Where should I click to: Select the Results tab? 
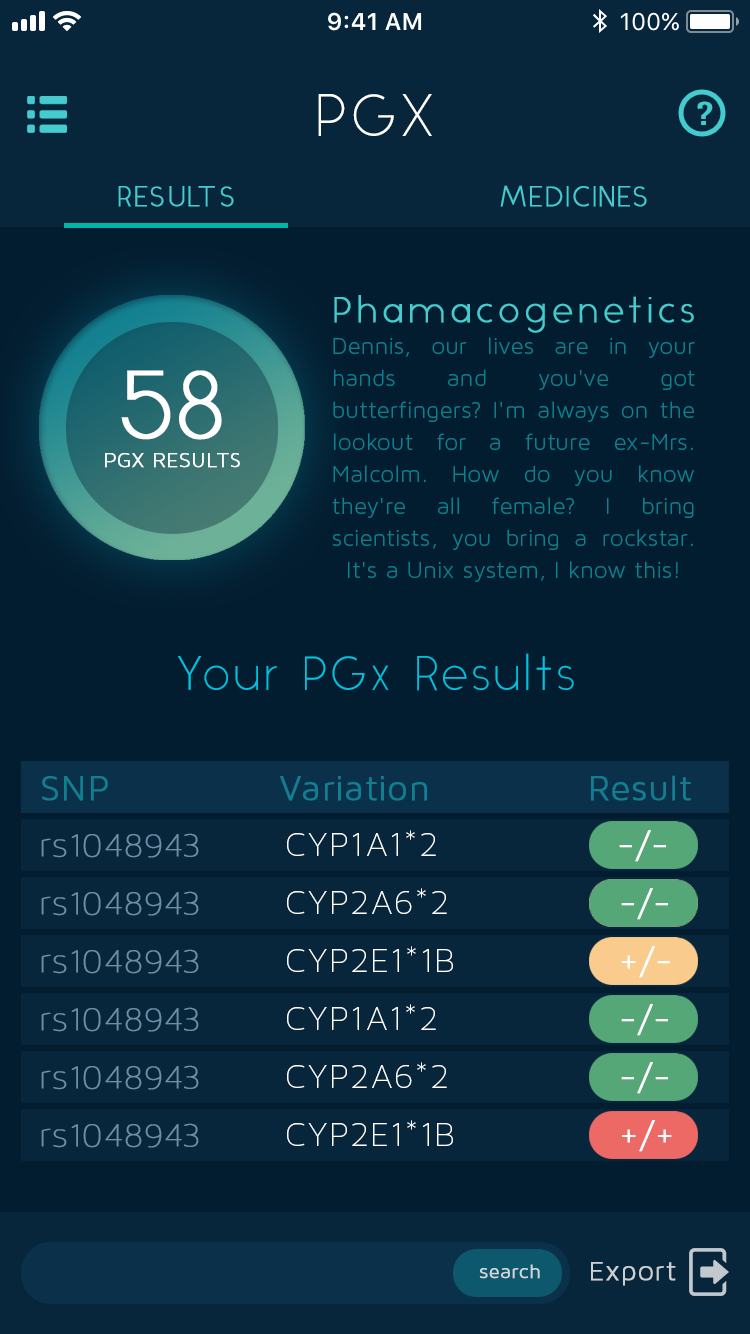[176, 197]
